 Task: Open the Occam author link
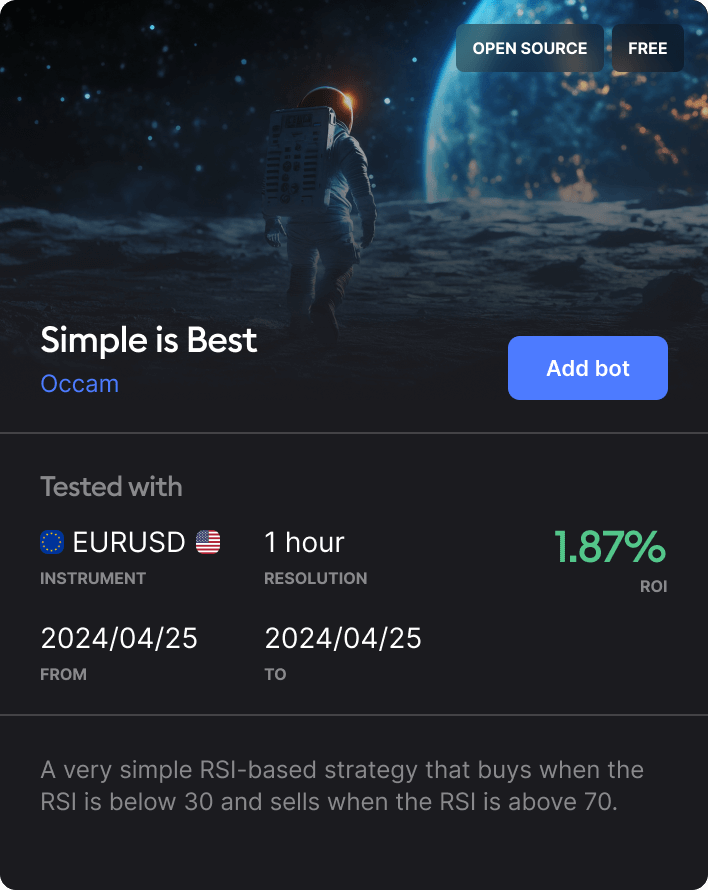pos(79,384)
